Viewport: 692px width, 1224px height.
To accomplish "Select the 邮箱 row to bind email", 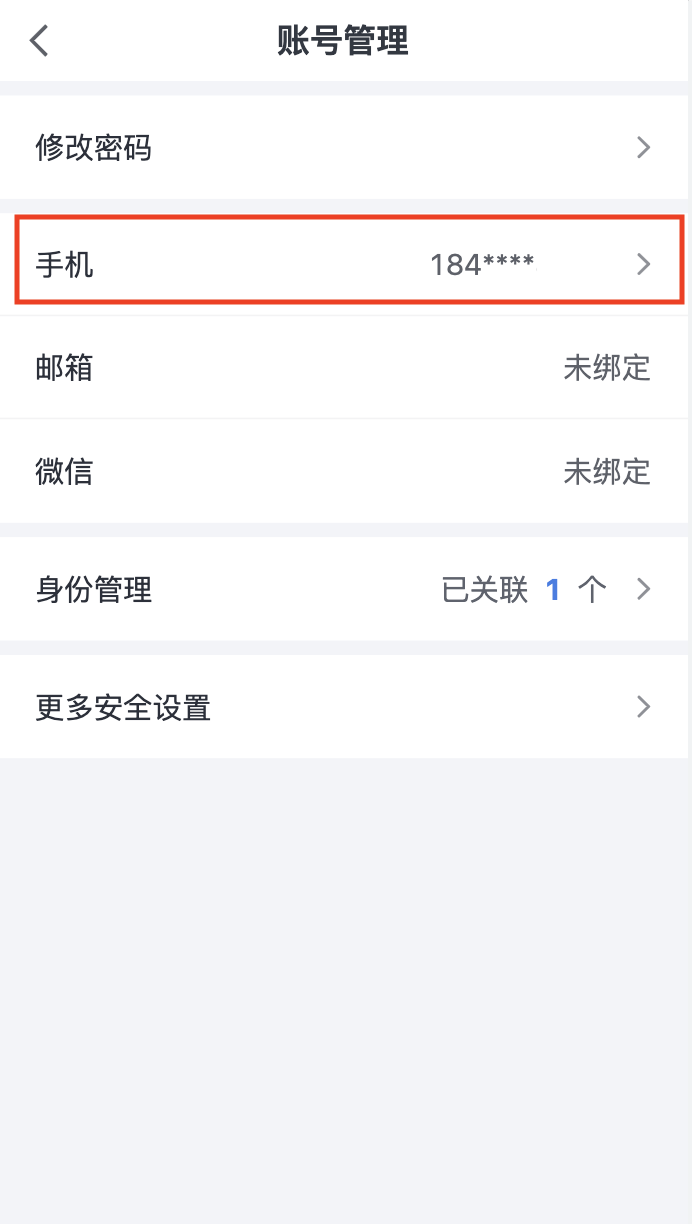I will [x=344, y=368].
